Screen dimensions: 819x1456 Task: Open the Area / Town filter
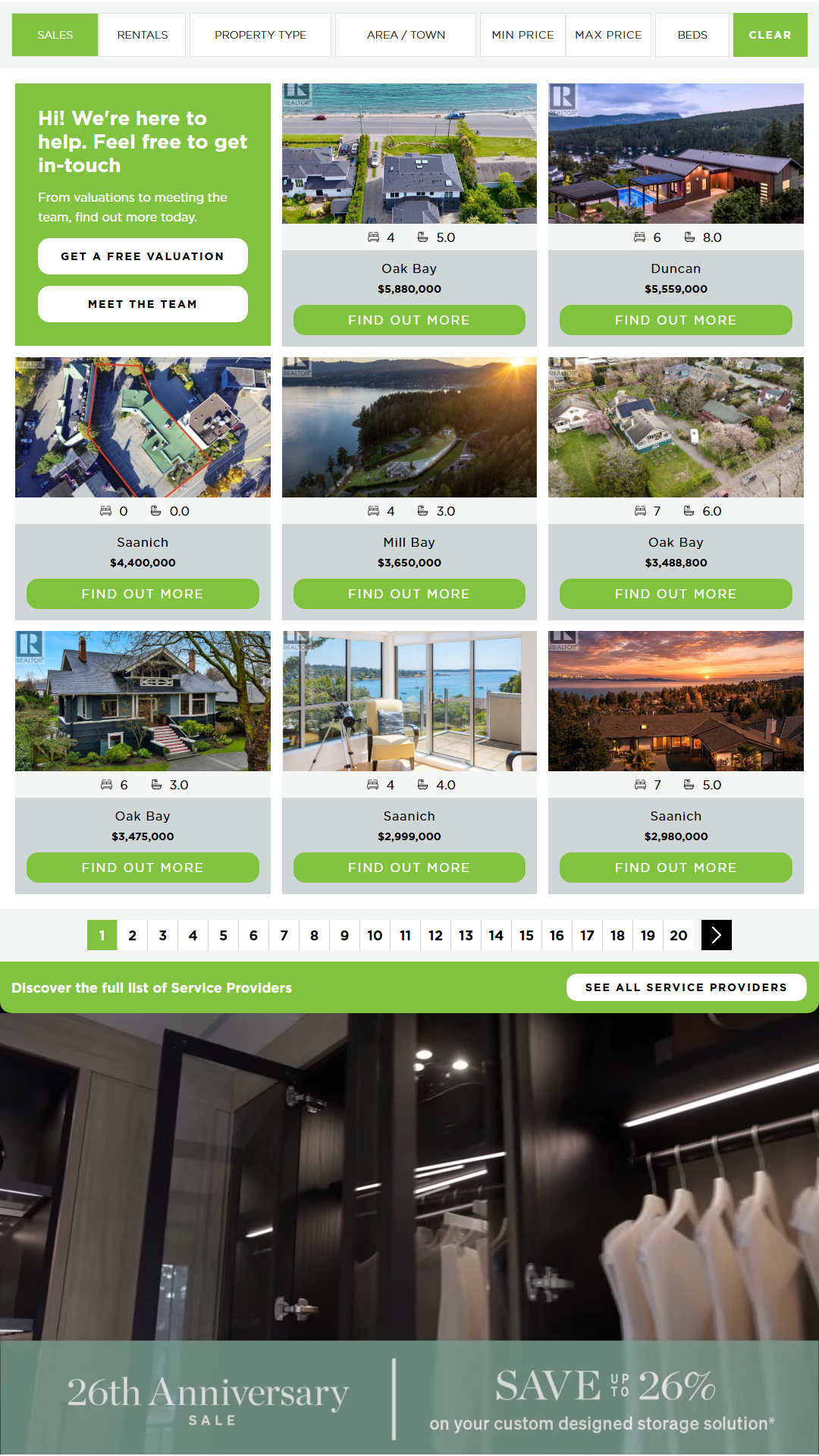(x=406, y=35)
